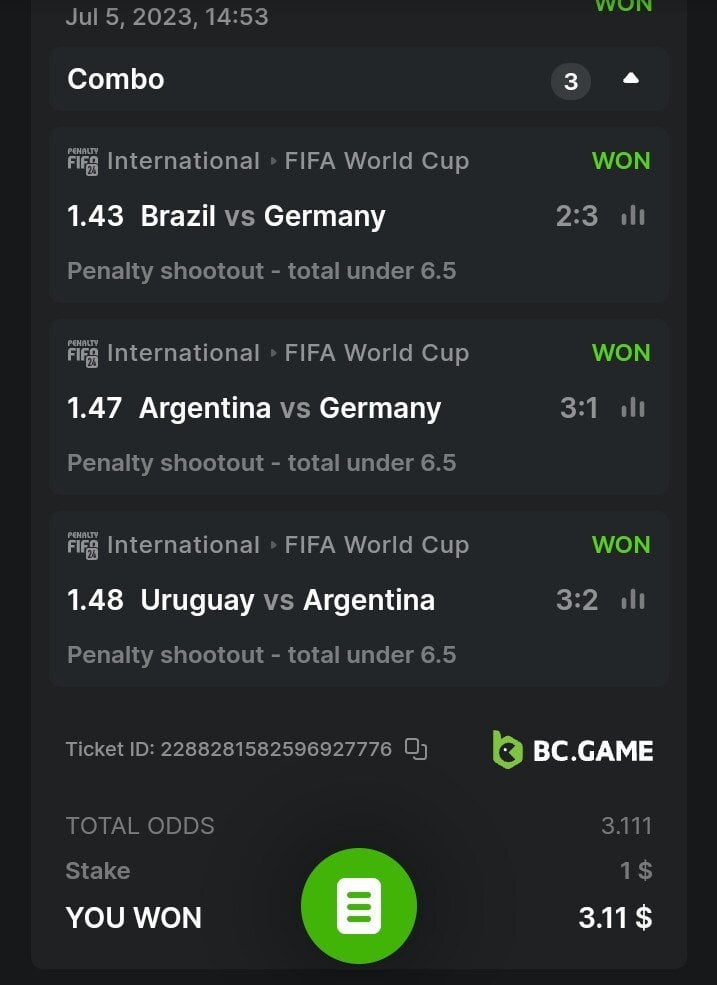Image resolution: width=717 pixels, height=985 pixels.
Task: Copy the ticket ID
Action: 416,749
